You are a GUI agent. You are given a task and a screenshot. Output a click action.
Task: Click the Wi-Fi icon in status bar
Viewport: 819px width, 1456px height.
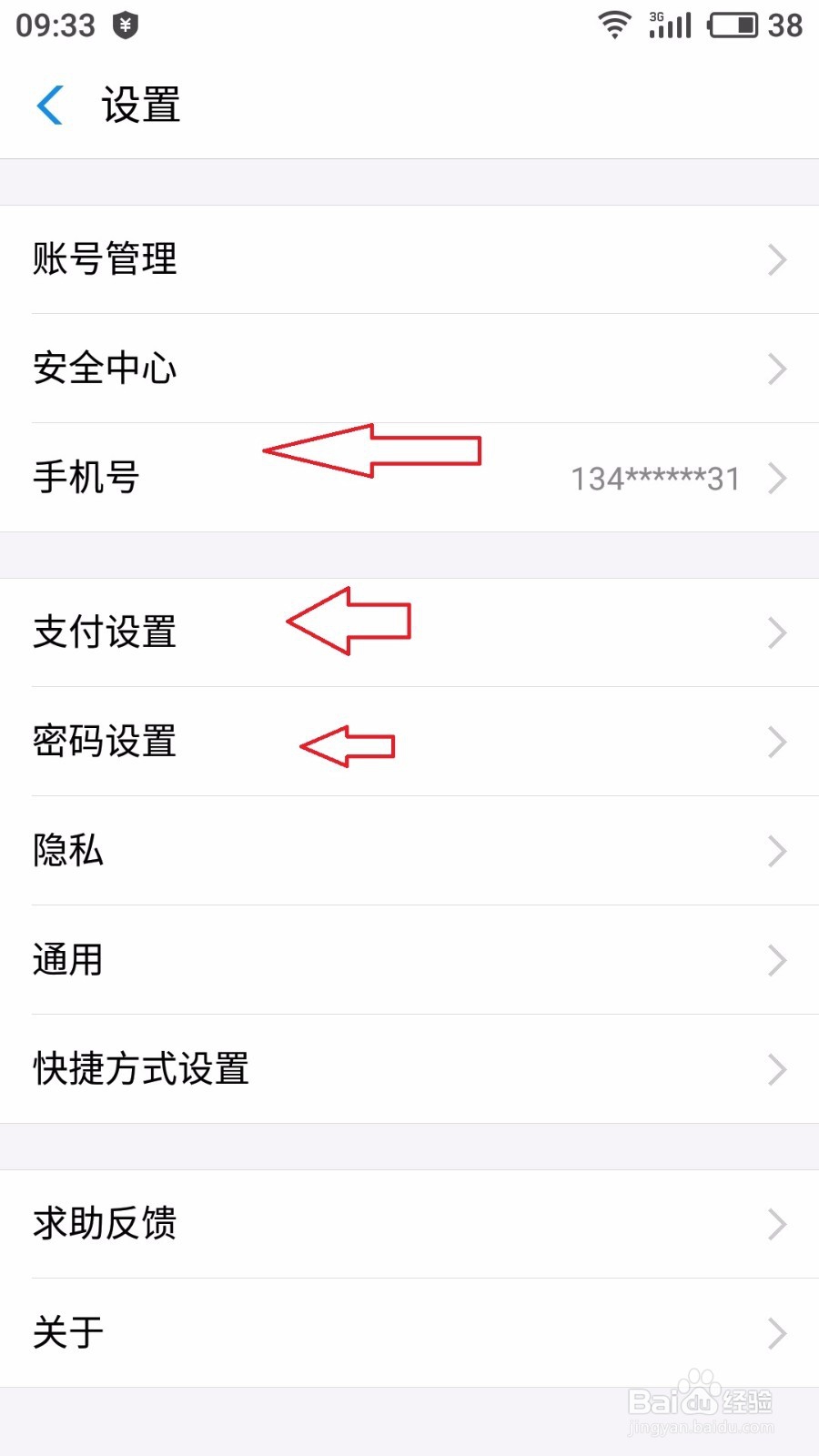coord(614,25)
